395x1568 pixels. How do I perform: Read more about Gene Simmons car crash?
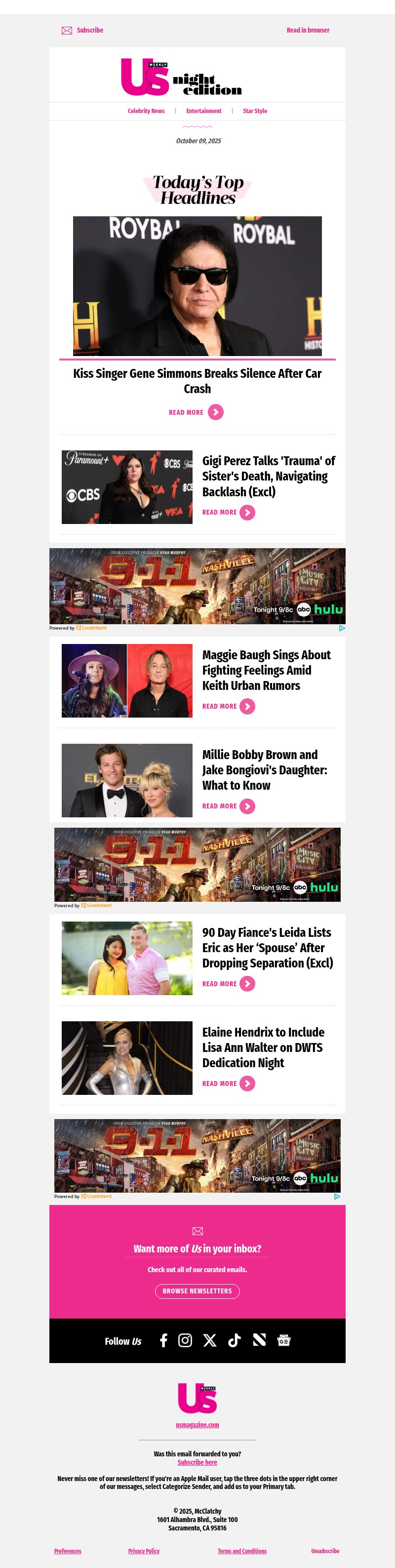coord(196,413)
